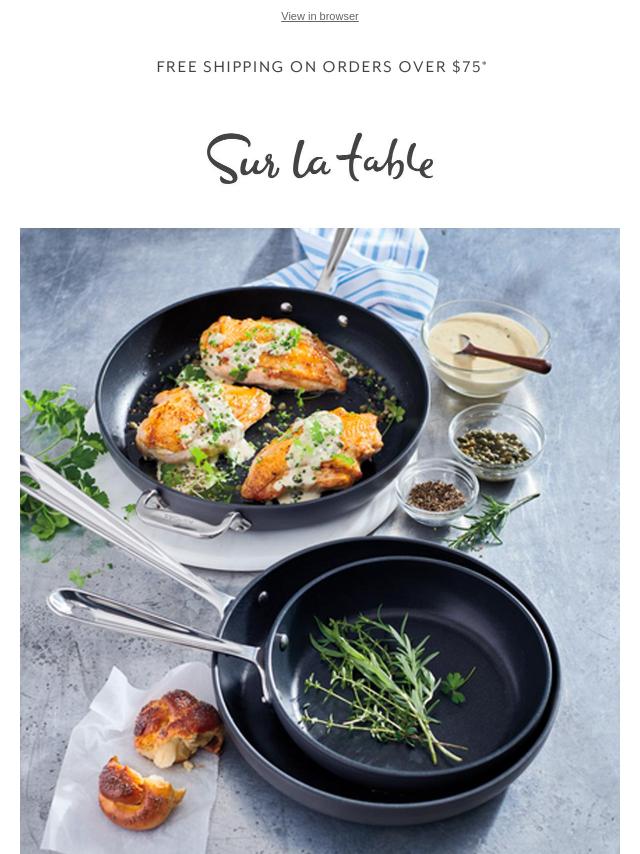Open the View in browser link

coord(319,16)
